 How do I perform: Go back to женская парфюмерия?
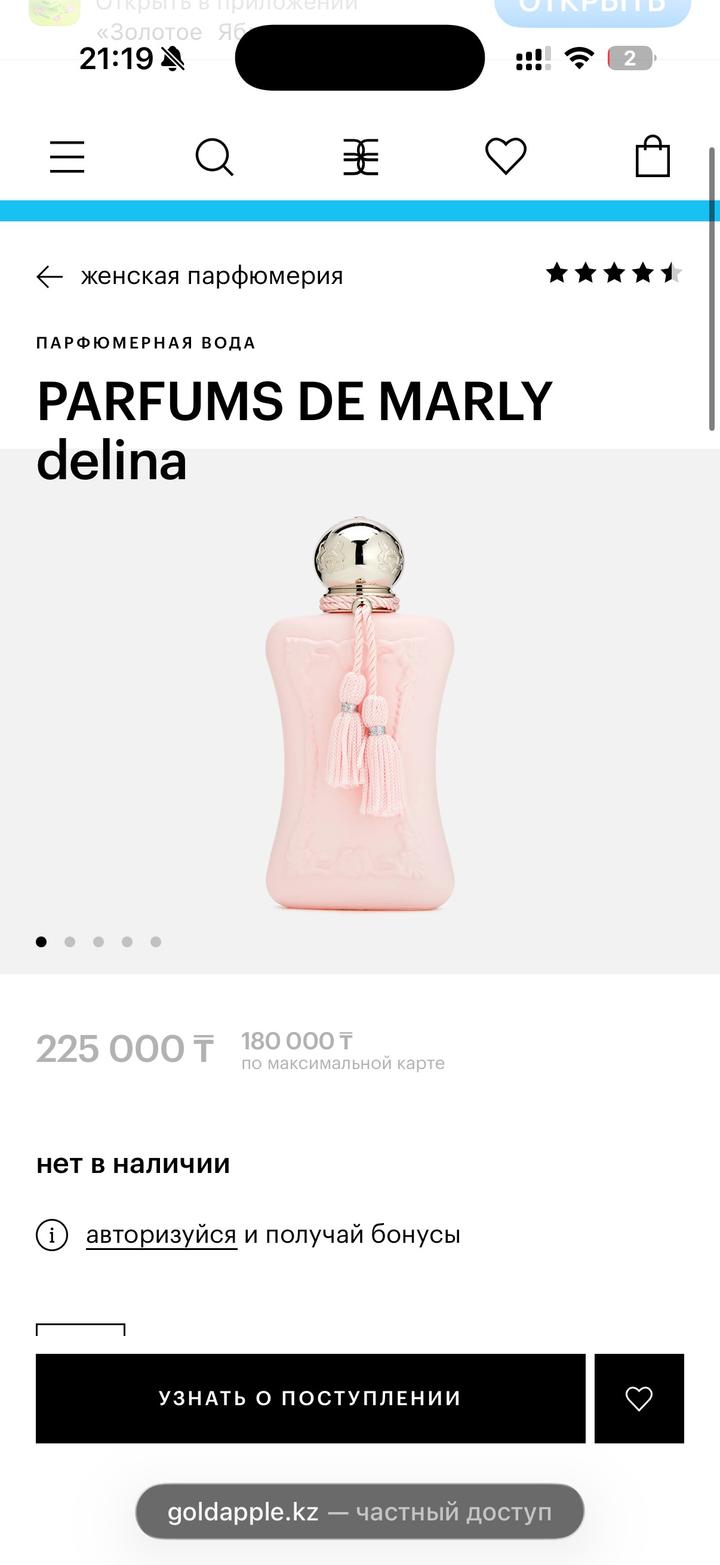point(190,276)
